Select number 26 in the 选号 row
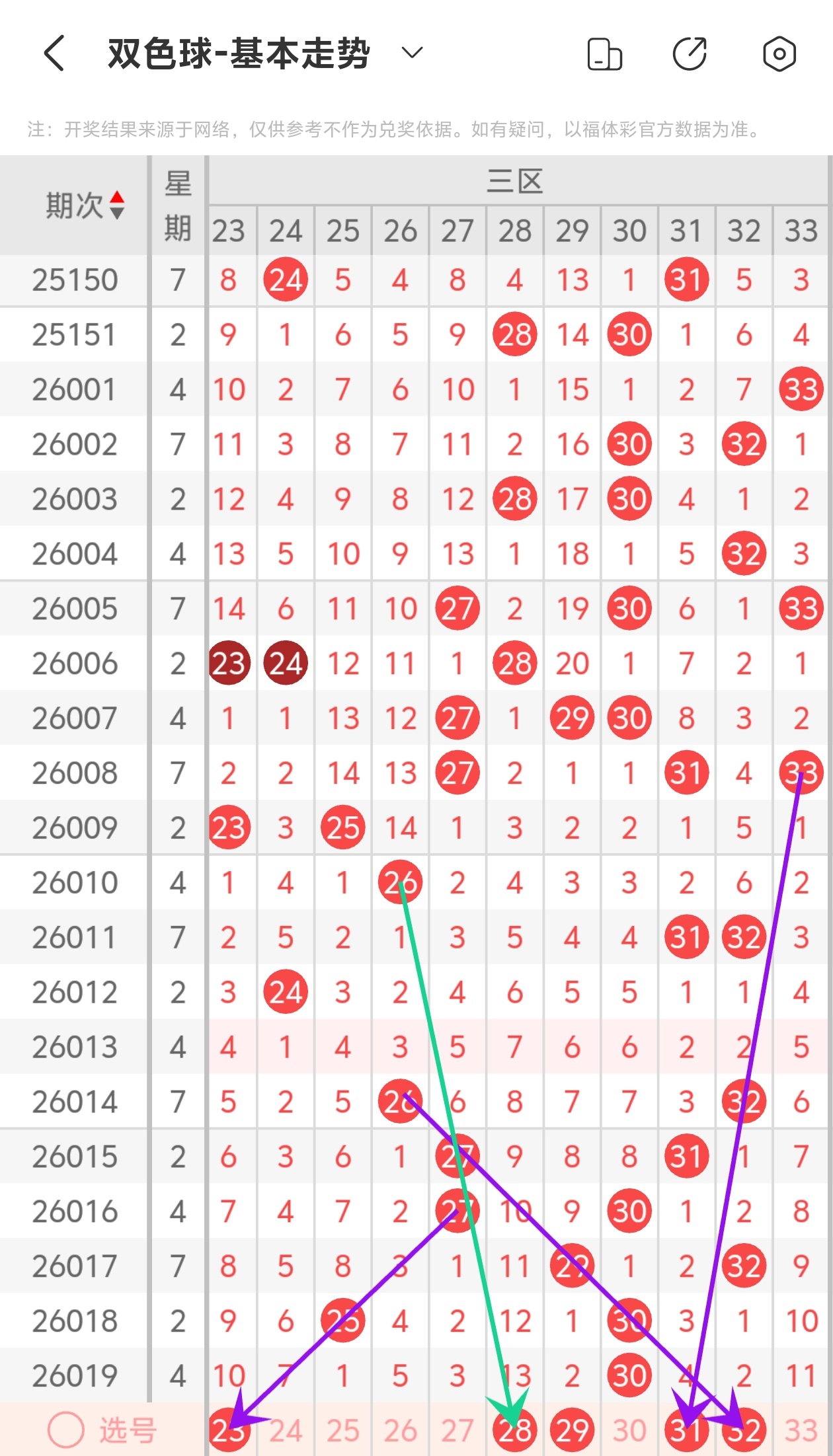Screen dimensions: 833x1456 (x=400, y=1430)
